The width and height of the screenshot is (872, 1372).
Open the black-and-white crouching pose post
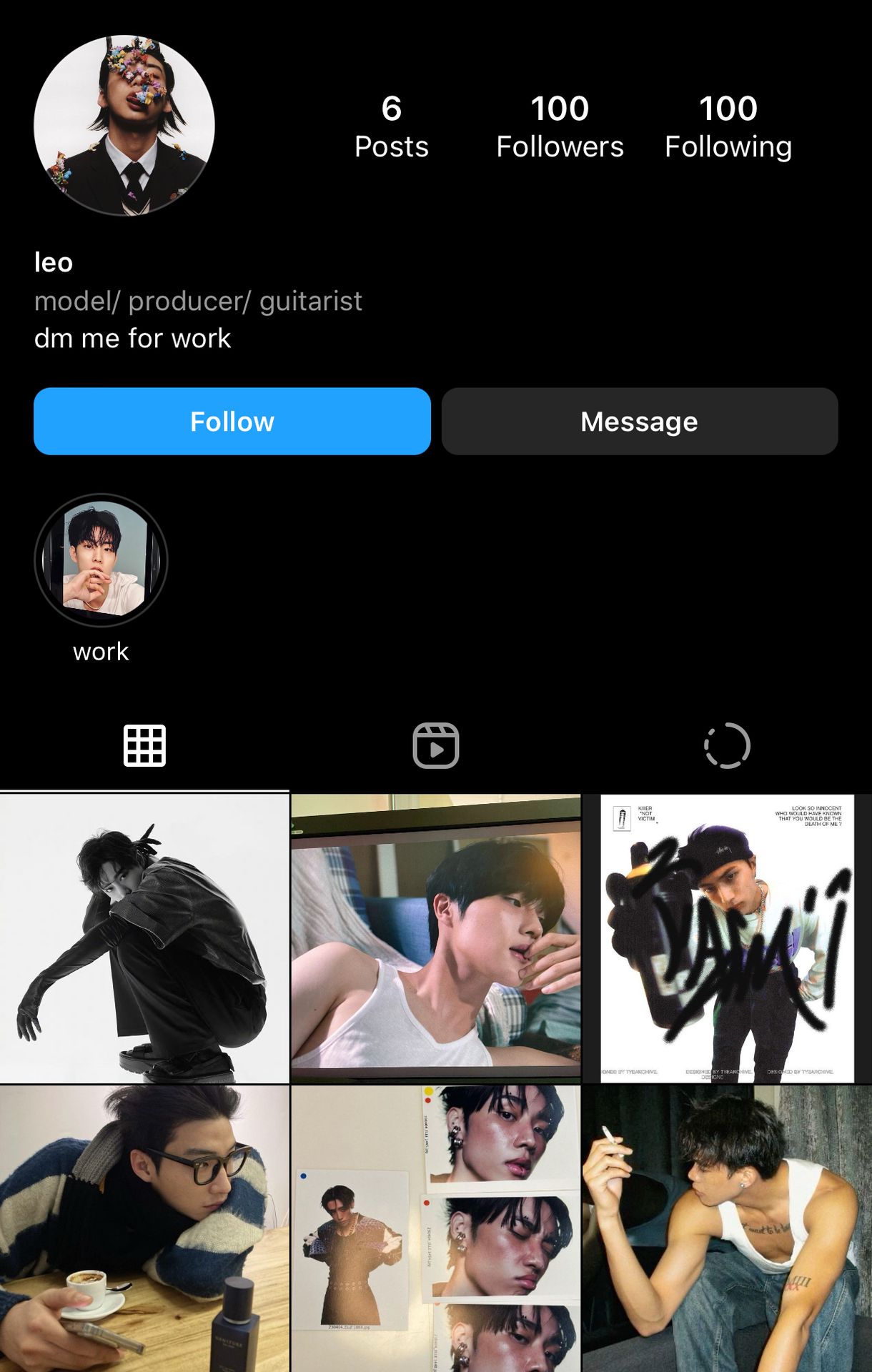pyautogui.click(x=144, y=938)
